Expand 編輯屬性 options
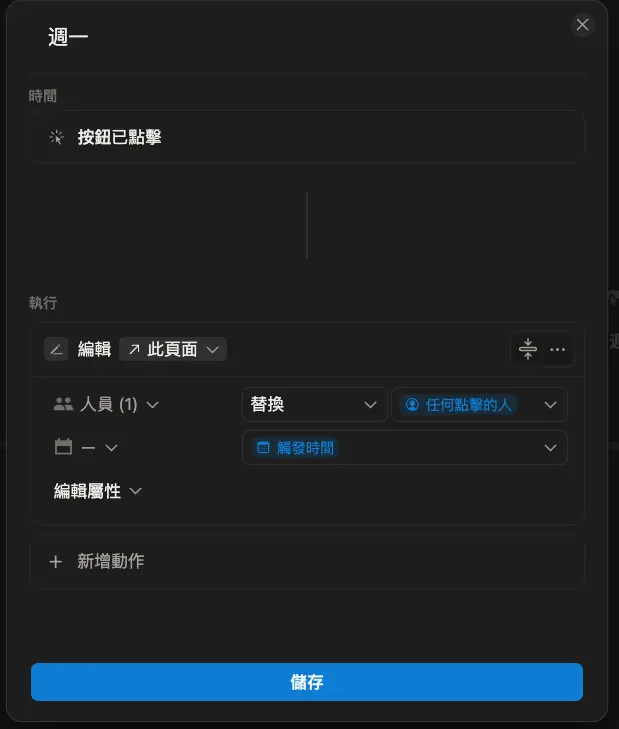Image resolution: width=619 pixels, height=729 pixels. (97, 491)
